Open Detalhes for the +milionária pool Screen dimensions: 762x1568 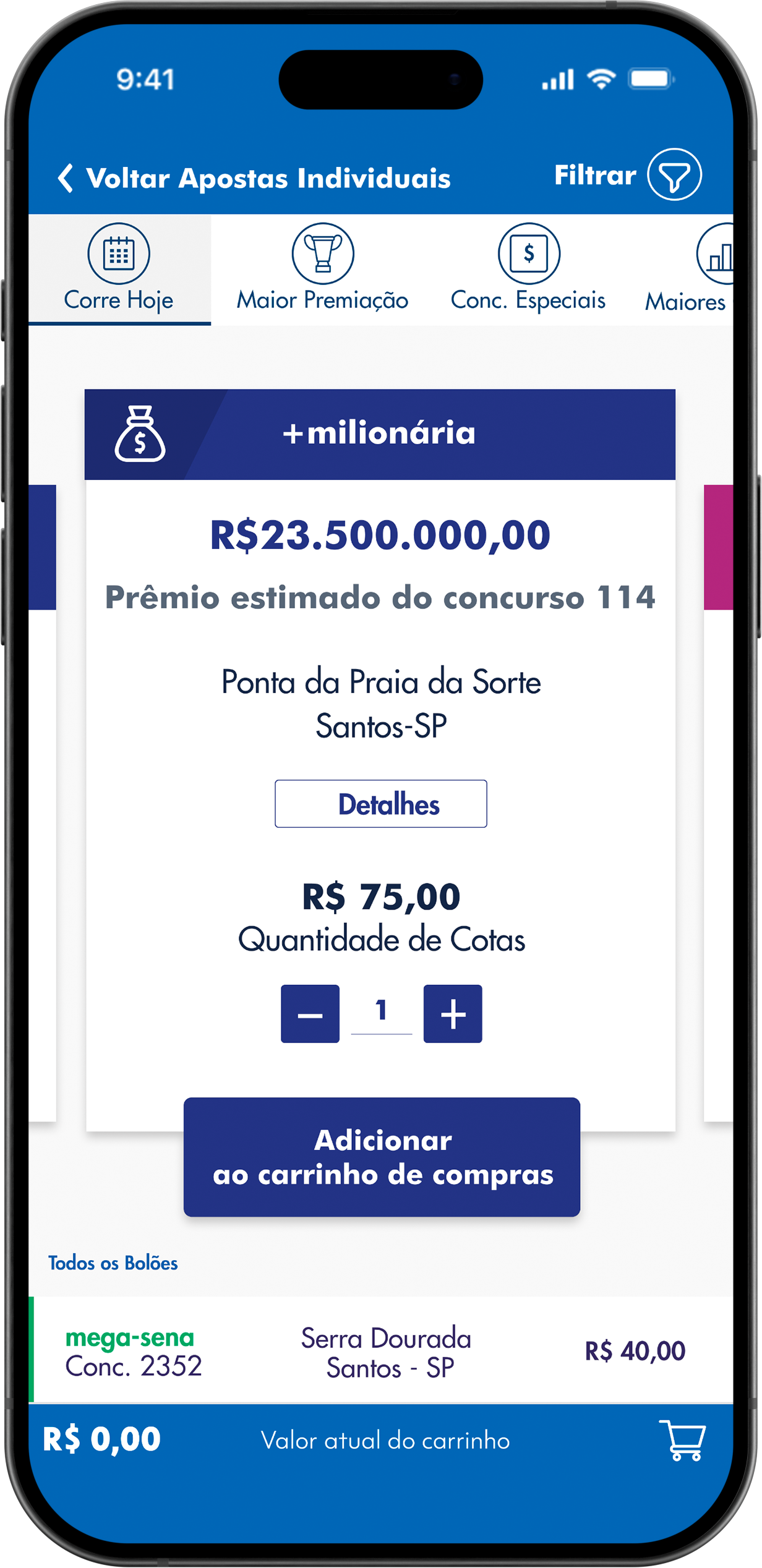pos(380,804)
